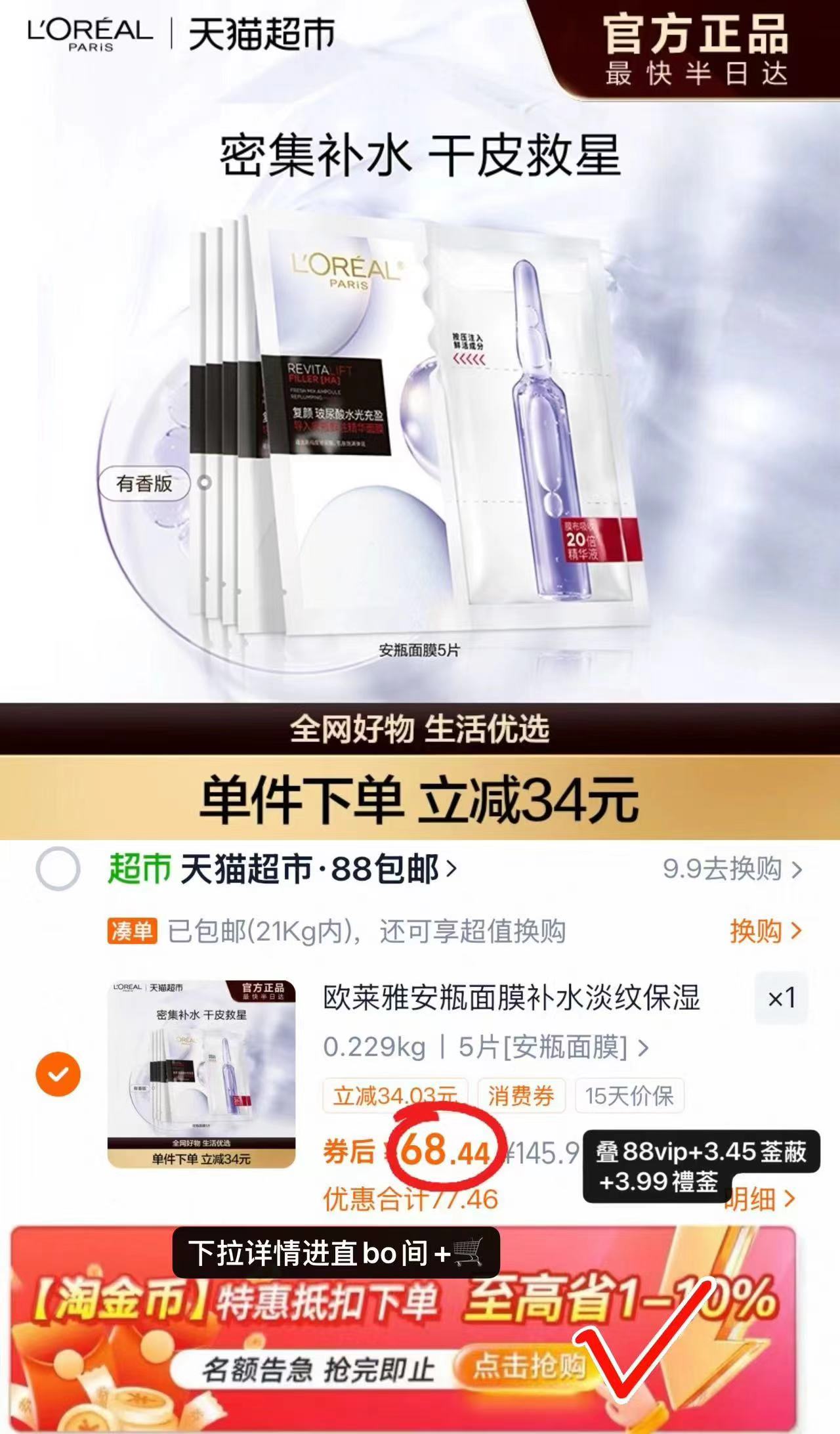Click the 15天价保 price protection tag

point(631,1095)
